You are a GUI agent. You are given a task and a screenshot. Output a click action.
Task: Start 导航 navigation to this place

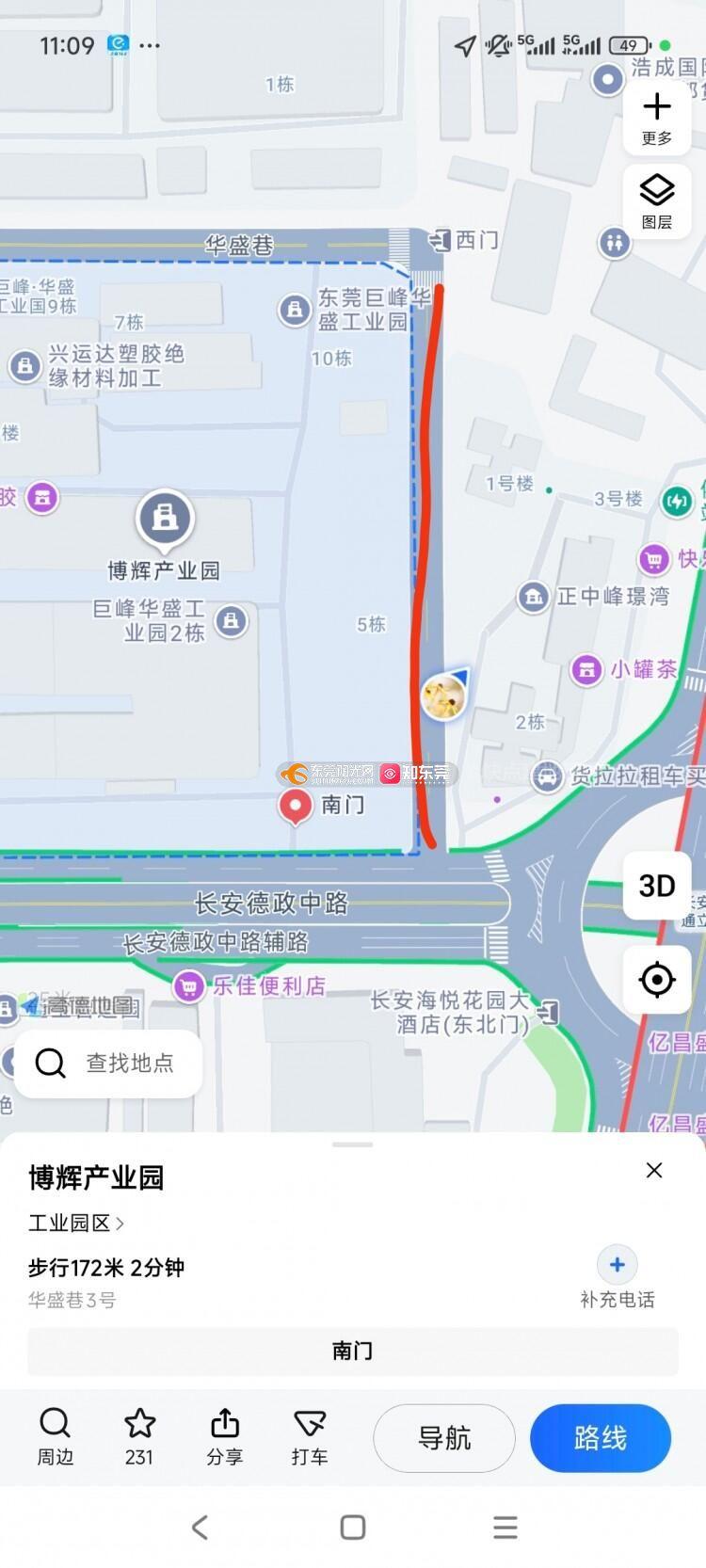click(x=444, y=1438)
